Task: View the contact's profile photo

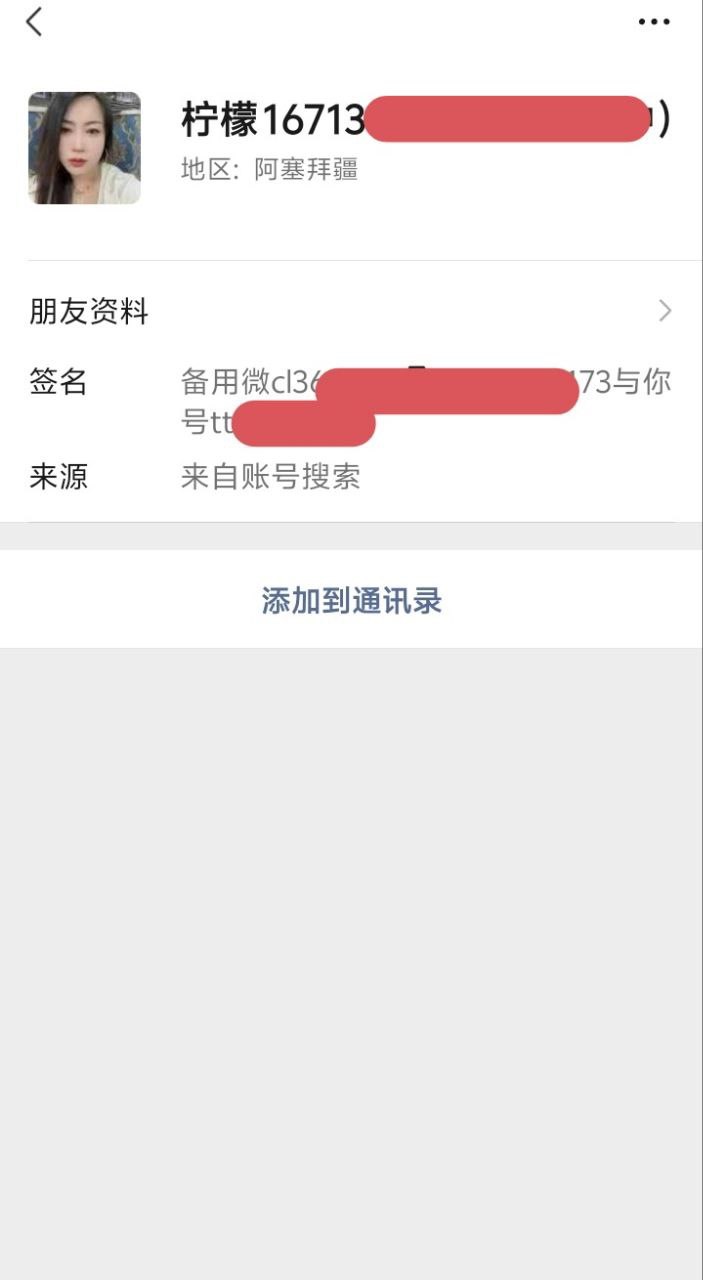Action: [x=84, y=148]
